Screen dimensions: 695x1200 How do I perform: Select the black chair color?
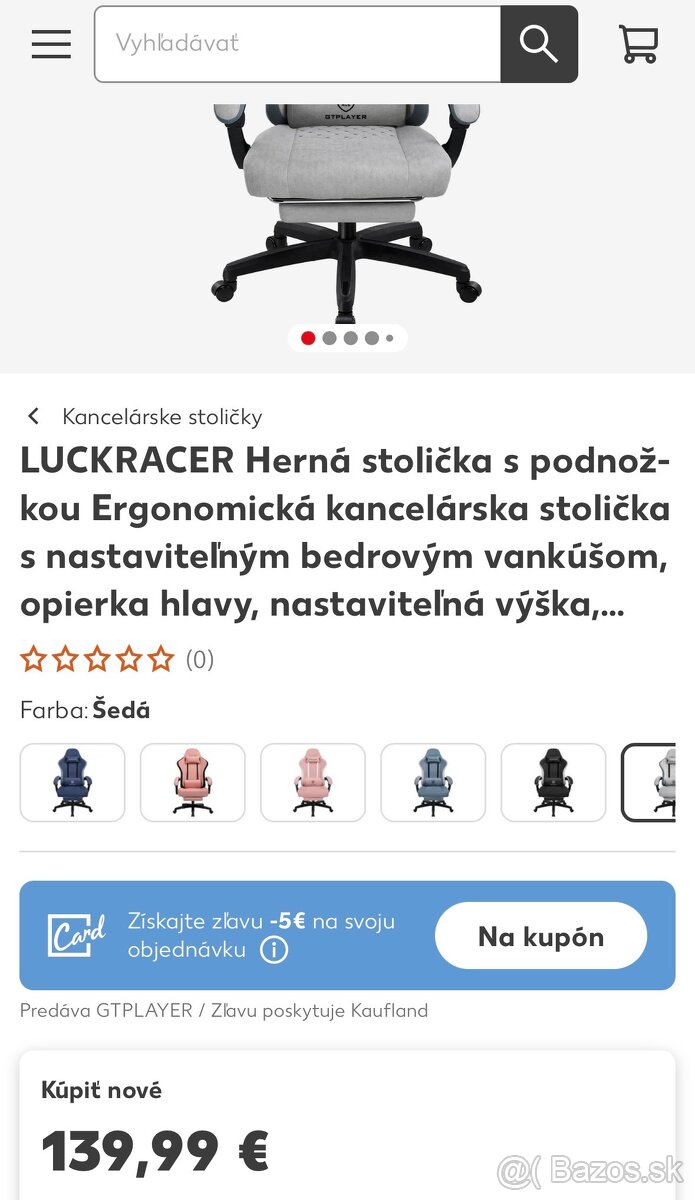point(553,782)
